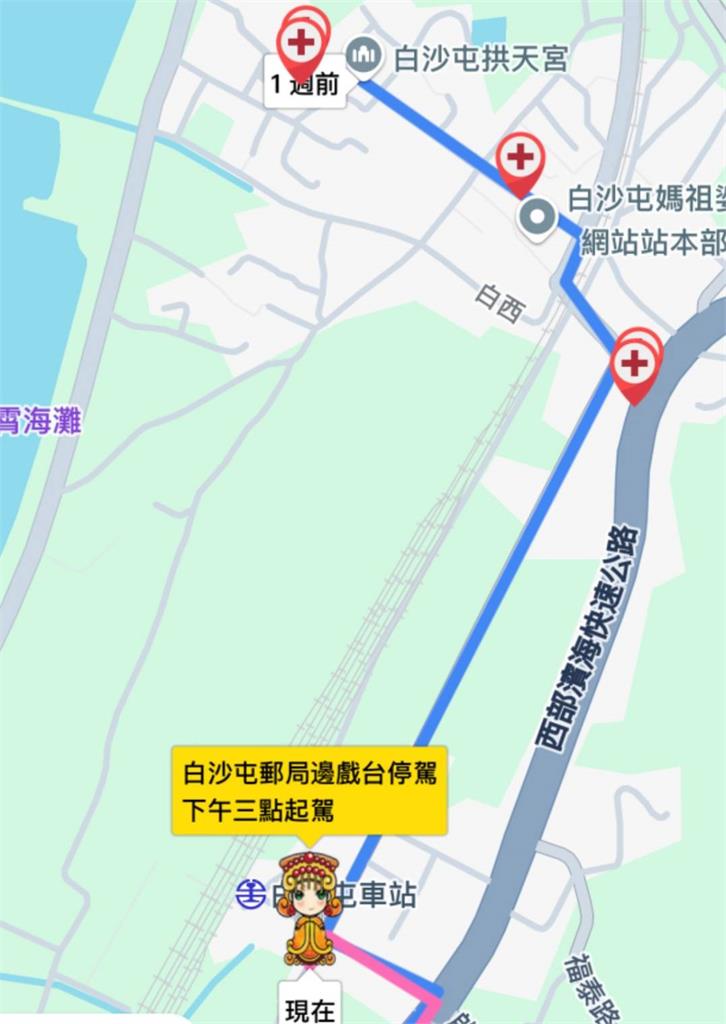Viewport: 726px width, 1024px height.
Task: Tap the red cross marker near 白沙屯媽祖婆網站站本部
Action: 520,158
